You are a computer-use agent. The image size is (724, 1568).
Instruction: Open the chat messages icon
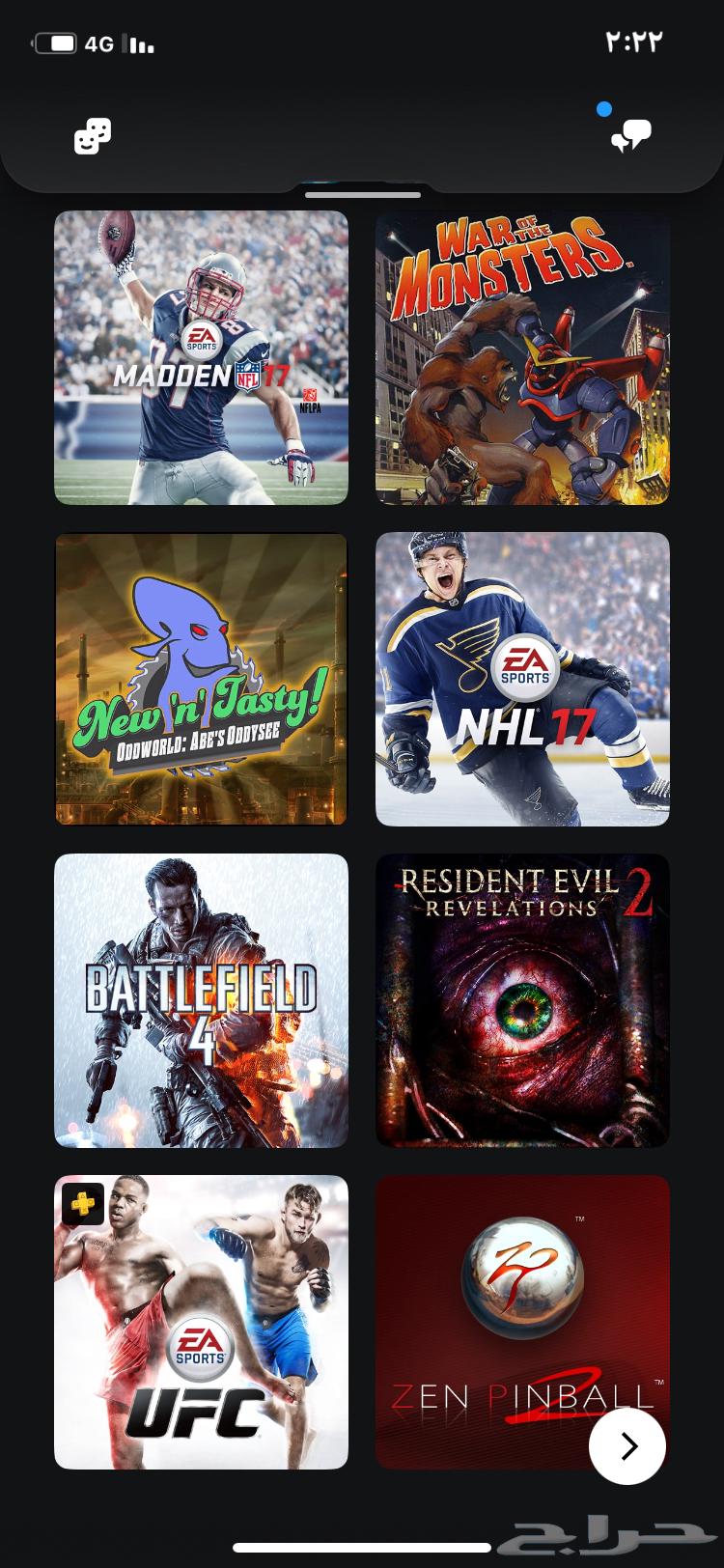(x=631, y=136)
